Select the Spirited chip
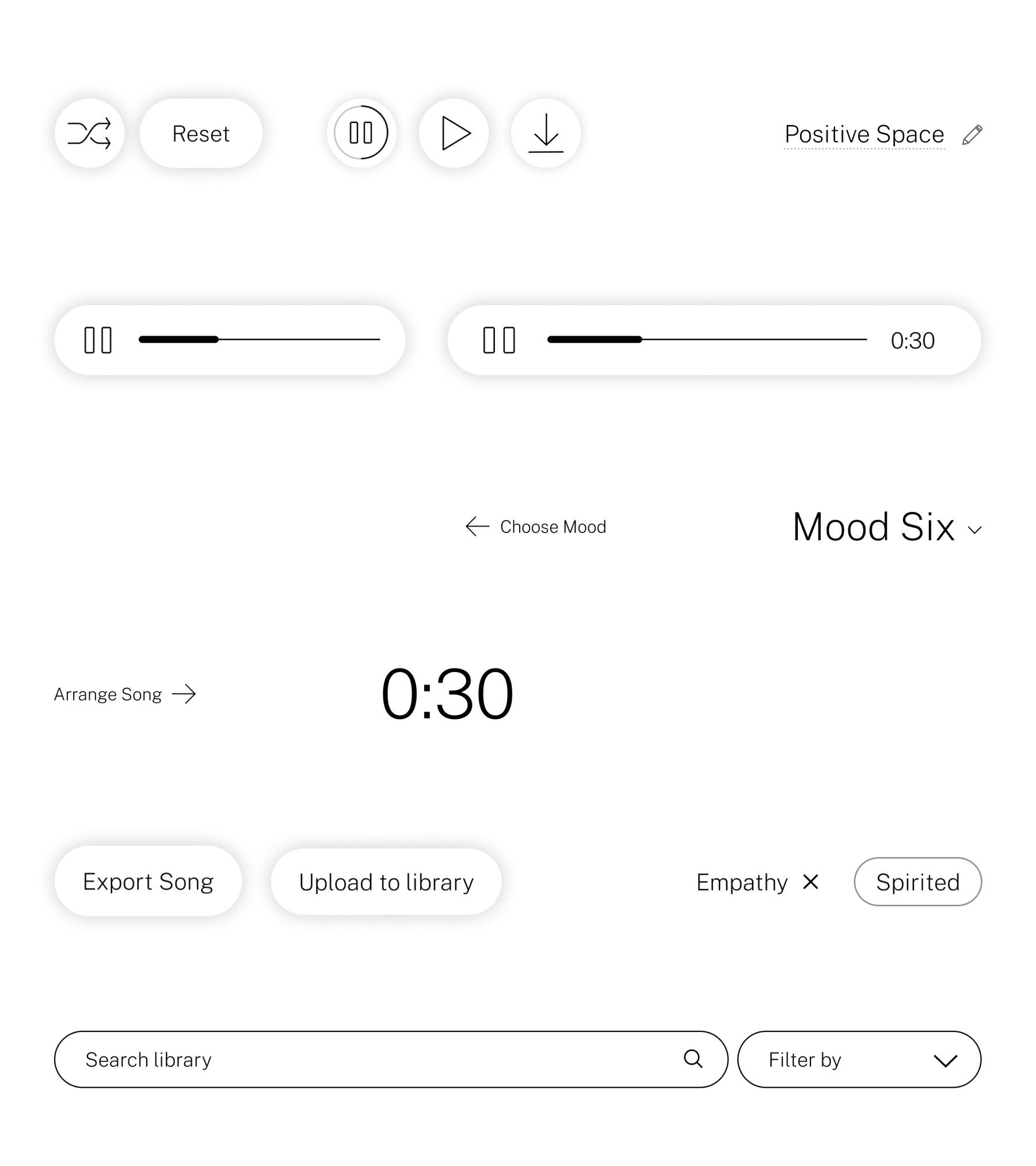 click(917, 882)
